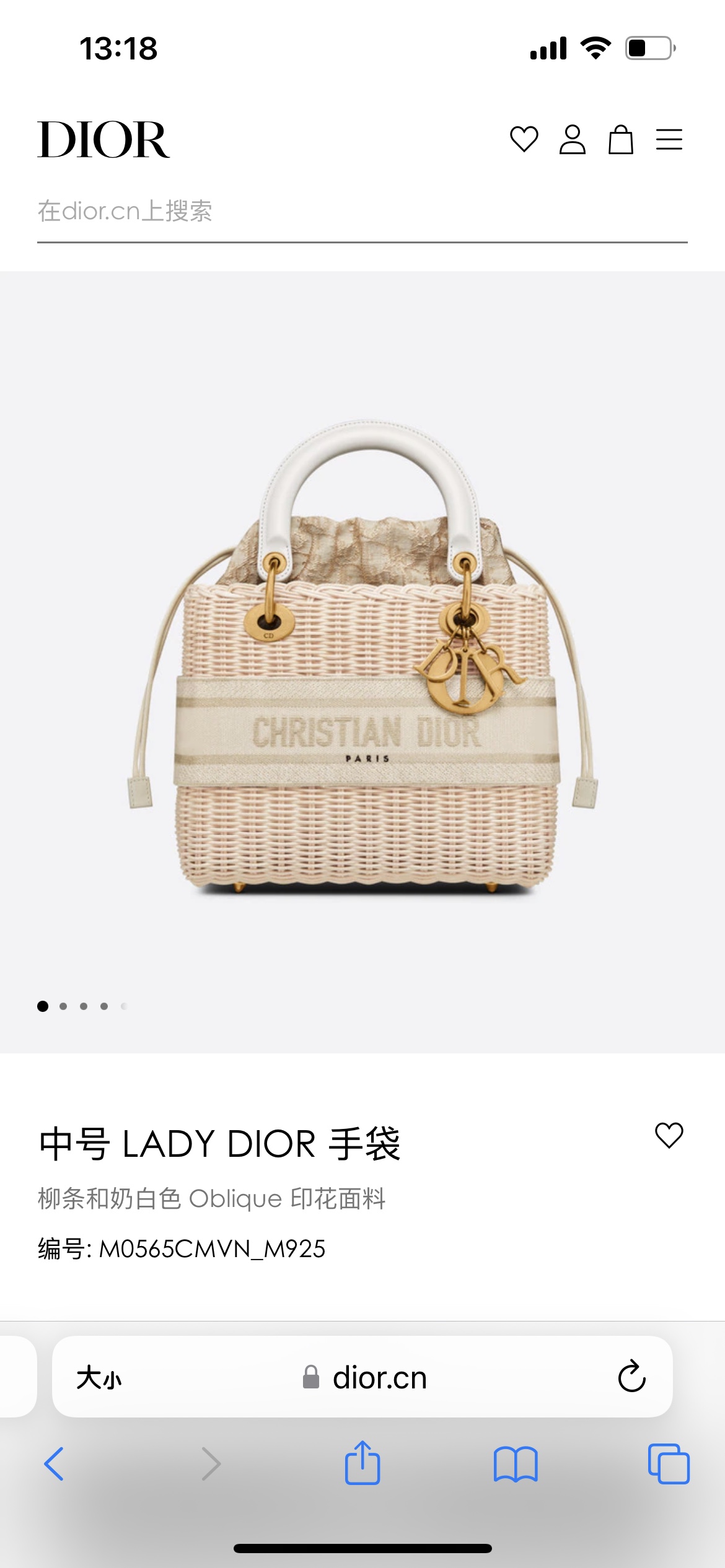This screenshot has height=1568, width=725.
Task: Open the account profile icon
Action: 572,139
